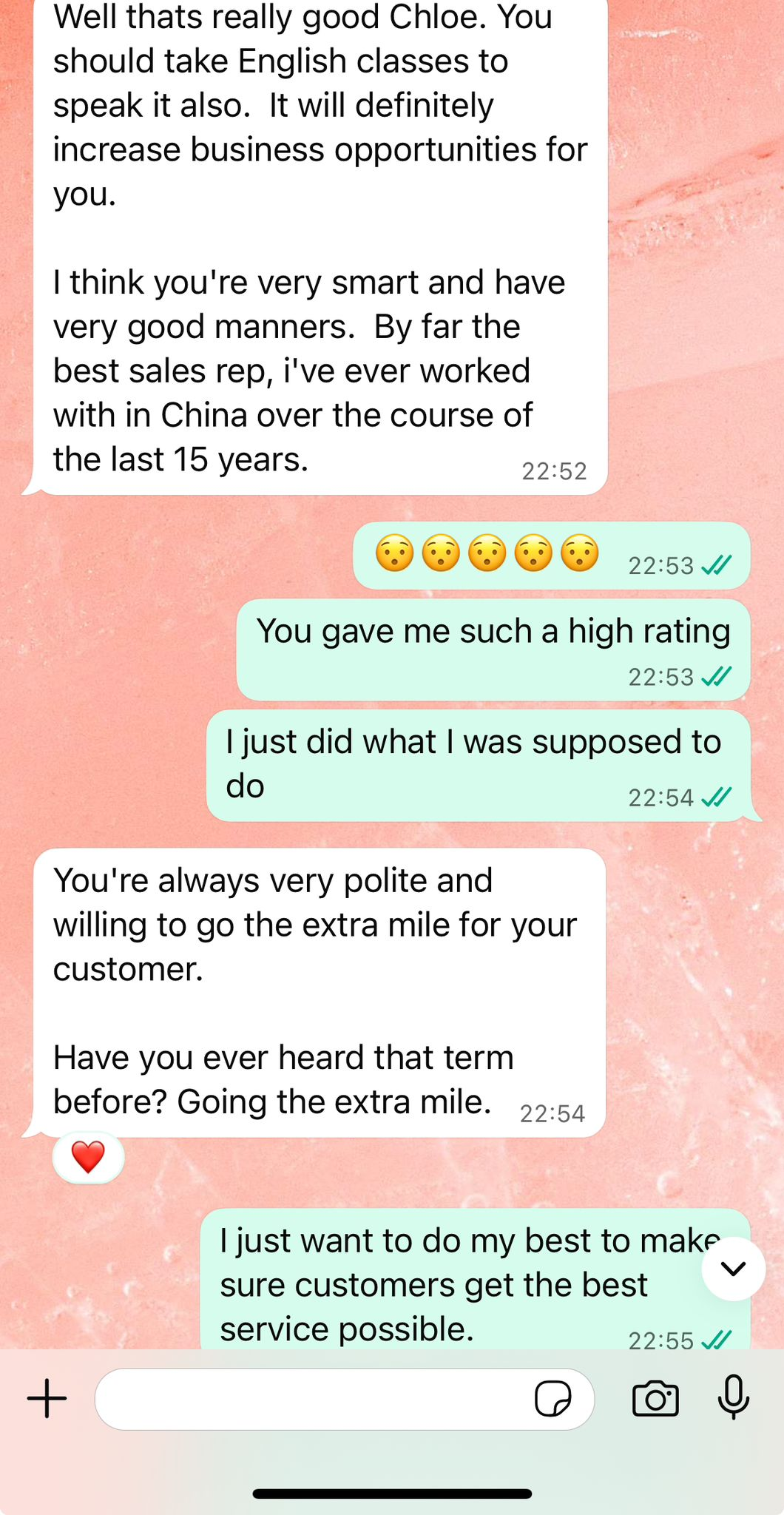Jump to latest messages with down arrow
The height and width of the screenshot is (1515, 784).
click(x=733, y=1268)
